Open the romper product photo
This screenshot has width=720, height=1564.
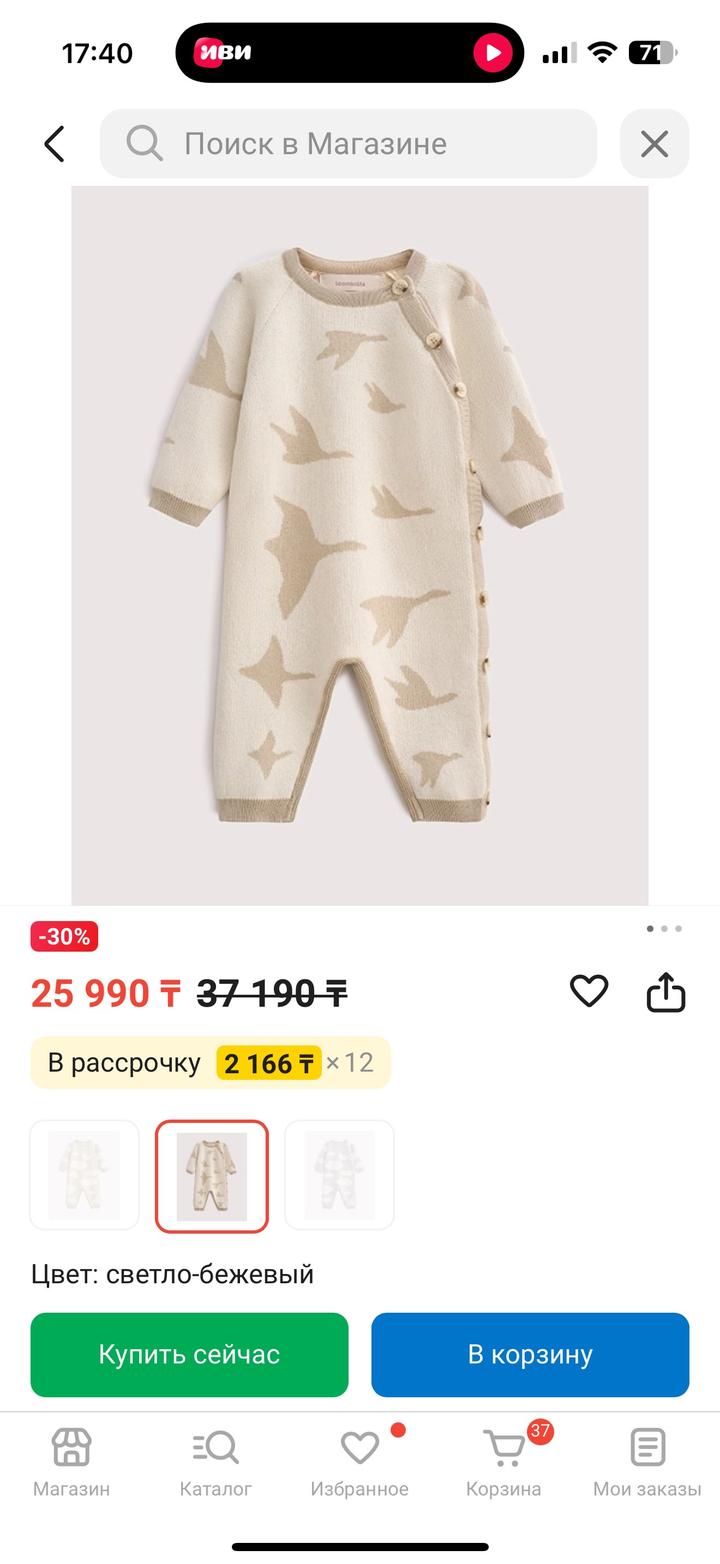pyautogui.click(x=359, y=545)
